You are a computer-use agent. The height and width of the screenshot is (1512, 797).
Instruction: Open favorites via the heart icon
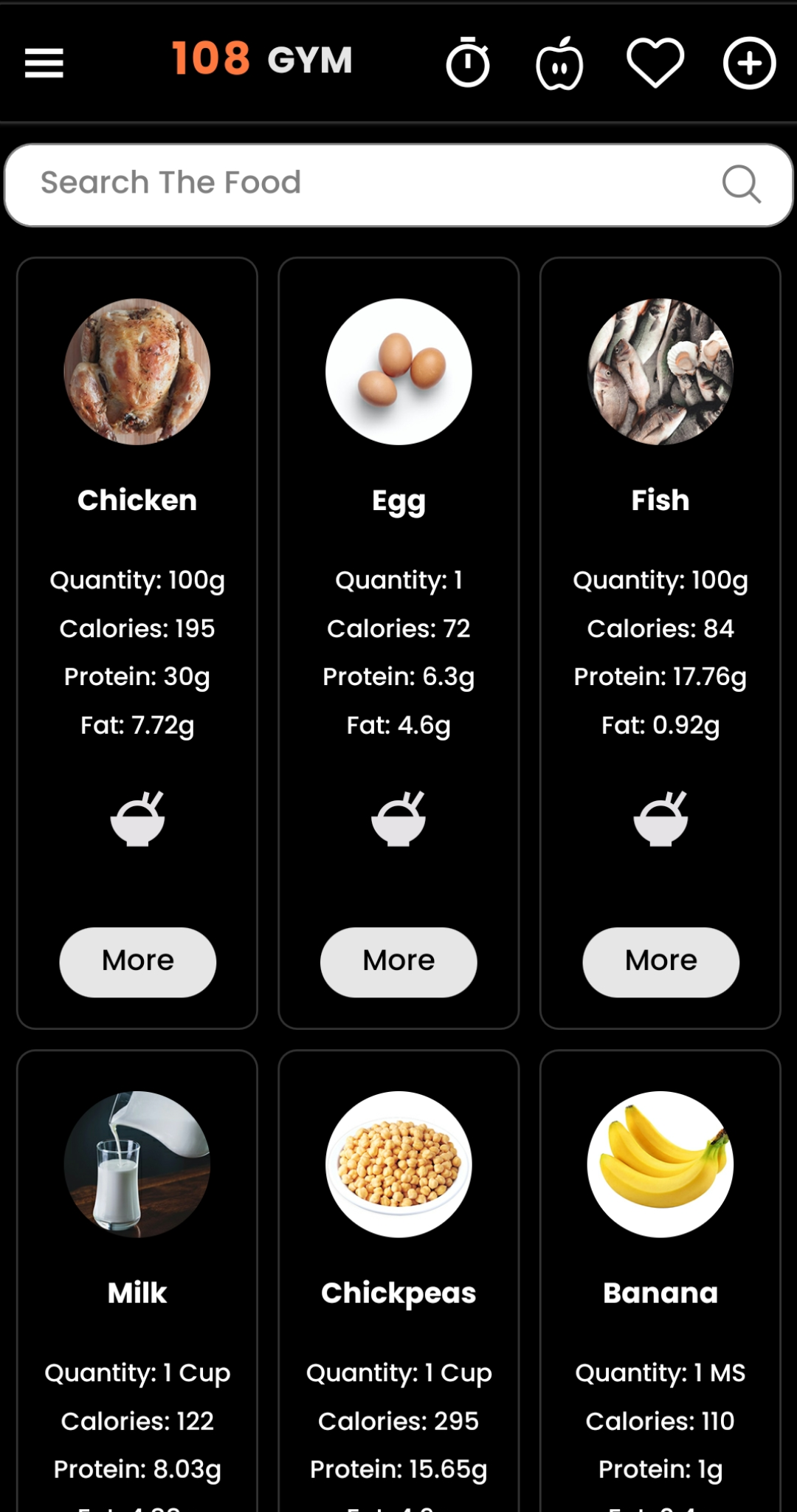655,63
